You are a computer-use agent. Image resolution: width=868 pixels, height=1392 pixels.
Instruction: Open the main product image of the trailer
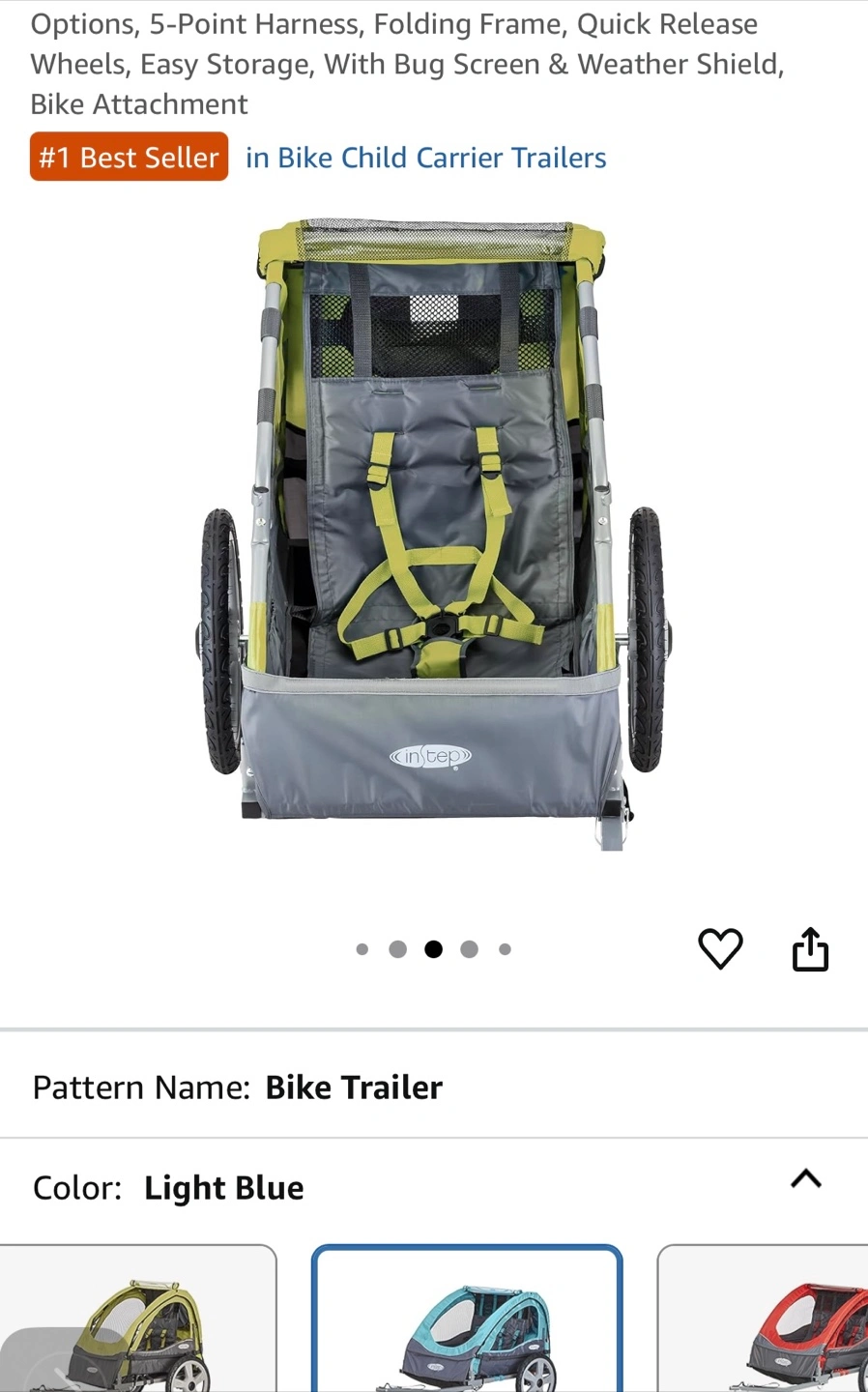(x=434, y=535)
